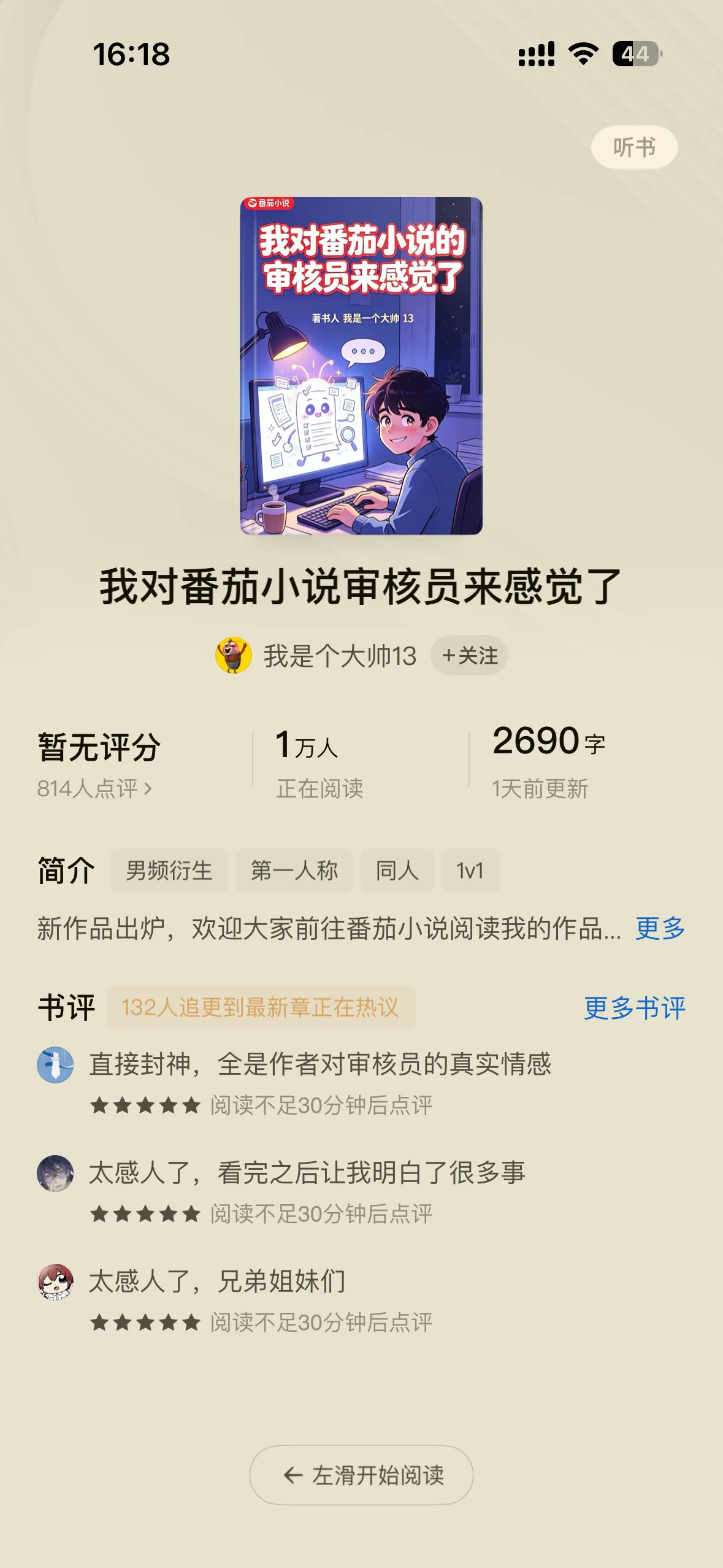This screenshot has height=1568, width=723.
Task: Open the 814人点评 ratings page
Action: [x=94, y=788]
